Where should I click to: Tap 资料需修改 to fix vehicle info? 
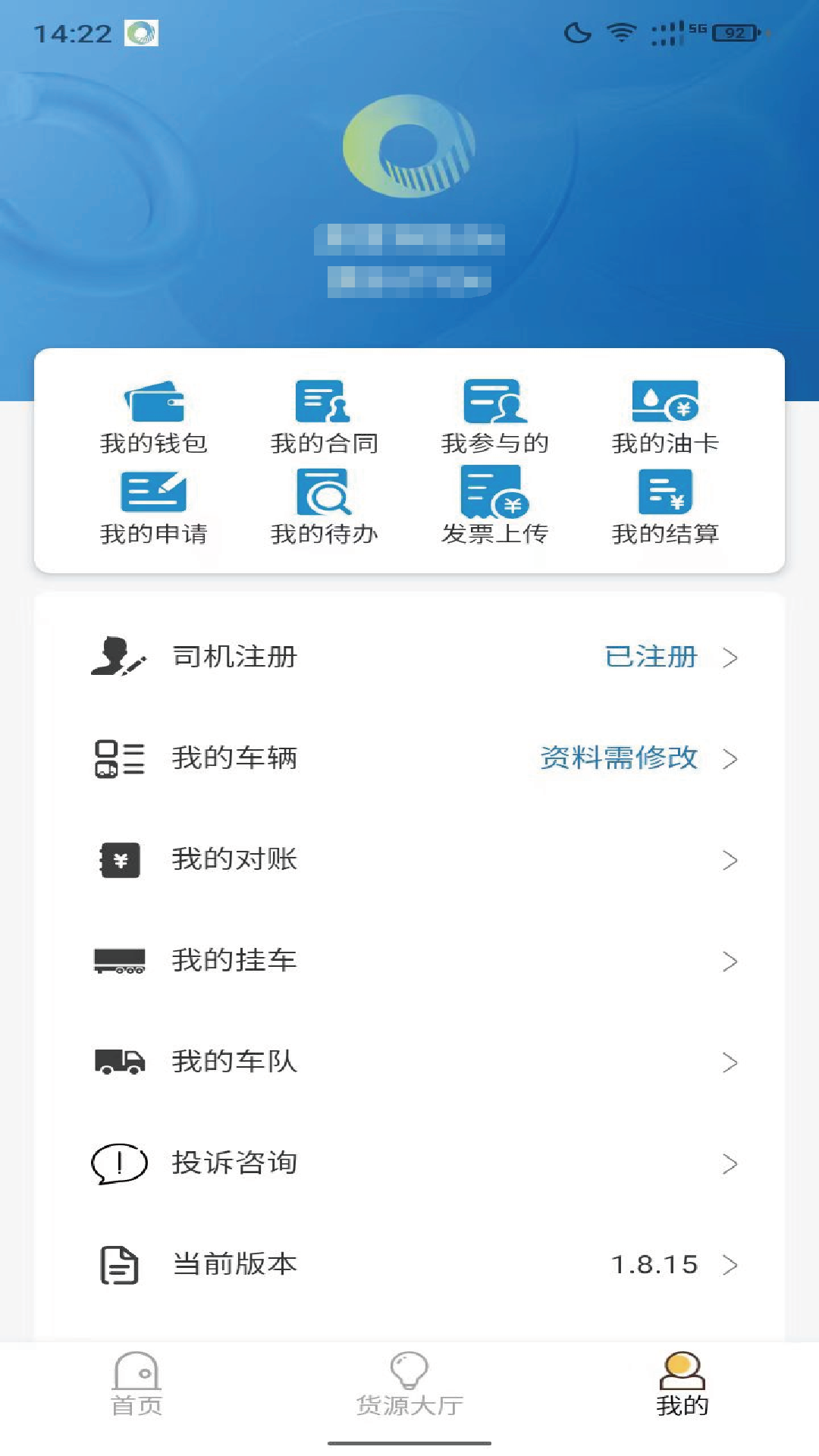coord(619,758)
